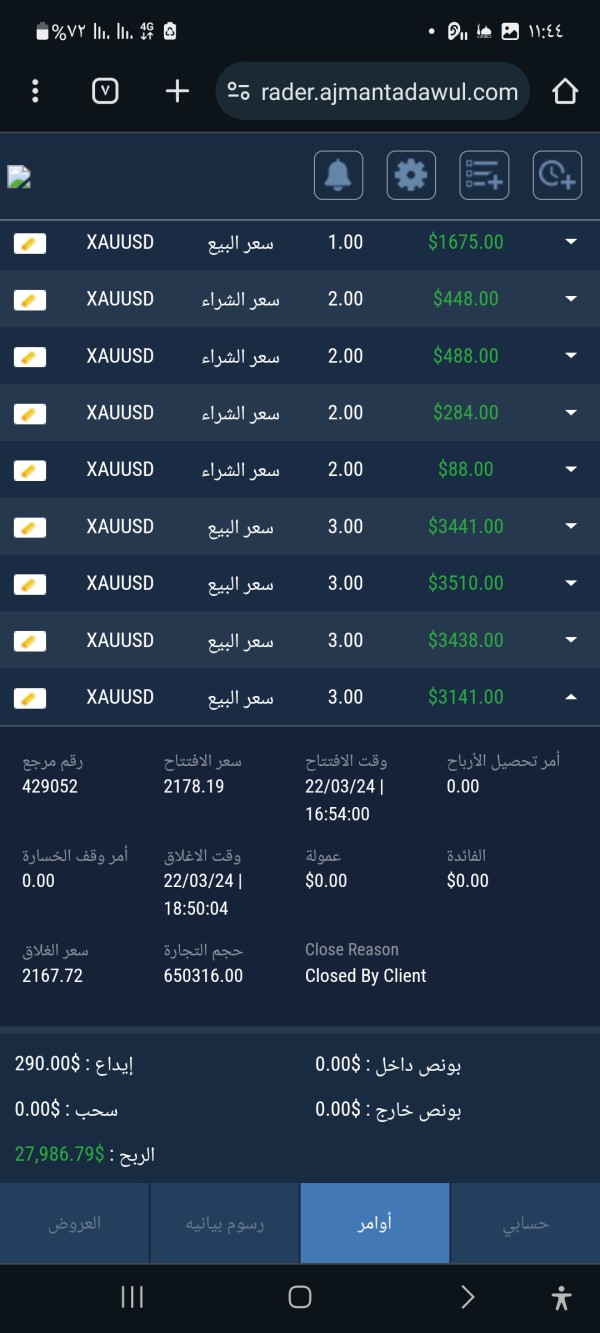Open the رسوم بيانيه tab

[225, 1223]
